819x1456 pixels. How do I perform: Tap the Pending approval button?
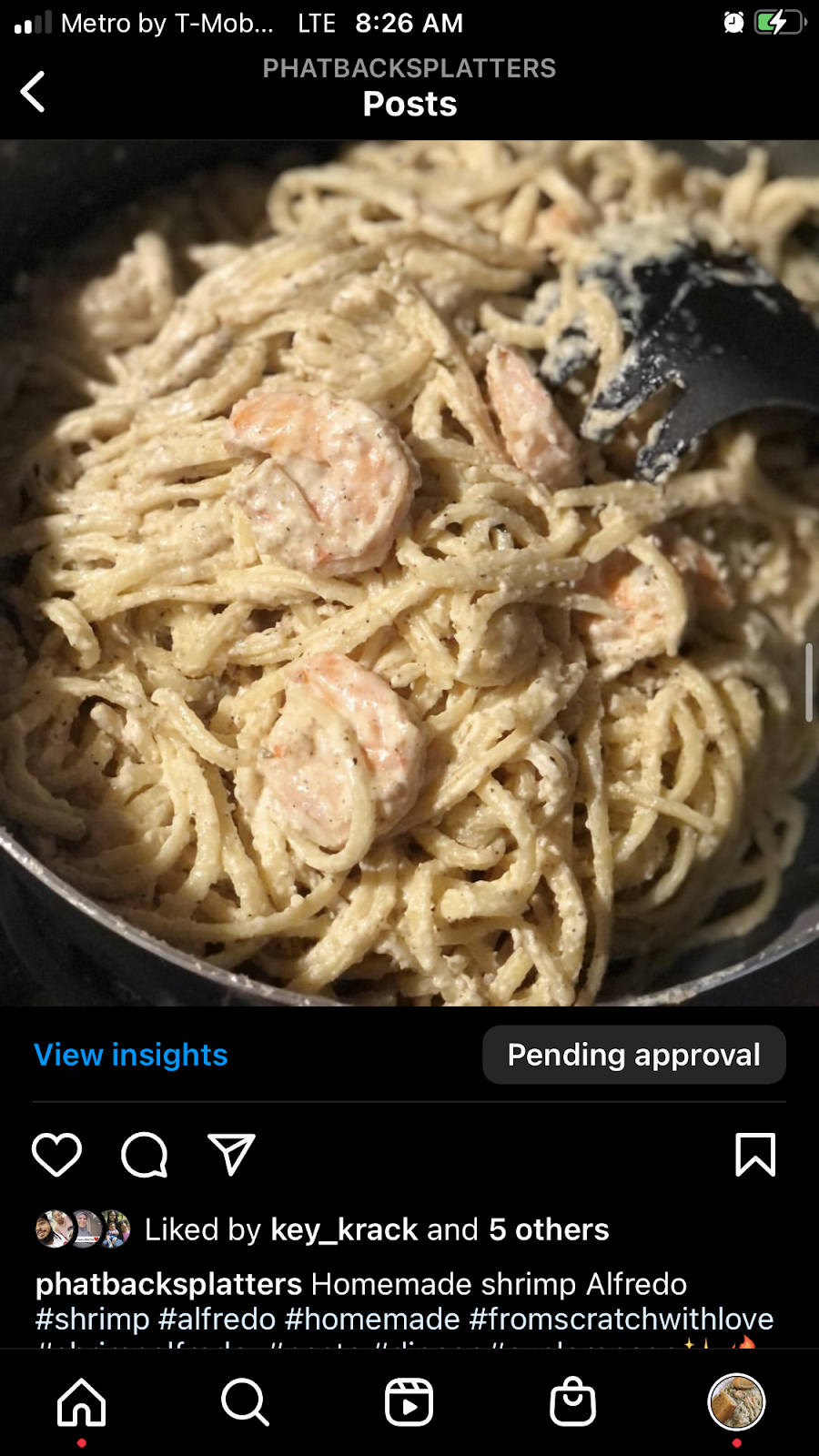[633, 1055]
